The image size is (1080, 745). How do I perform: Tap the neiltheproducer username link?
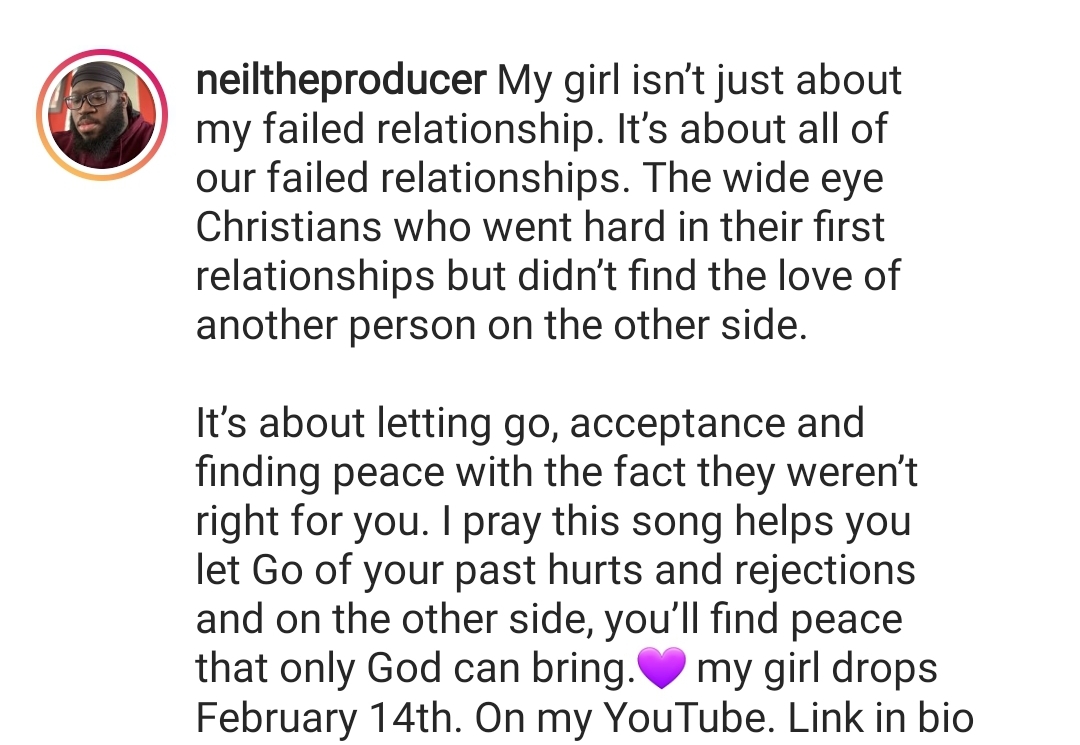coord(341,81)
